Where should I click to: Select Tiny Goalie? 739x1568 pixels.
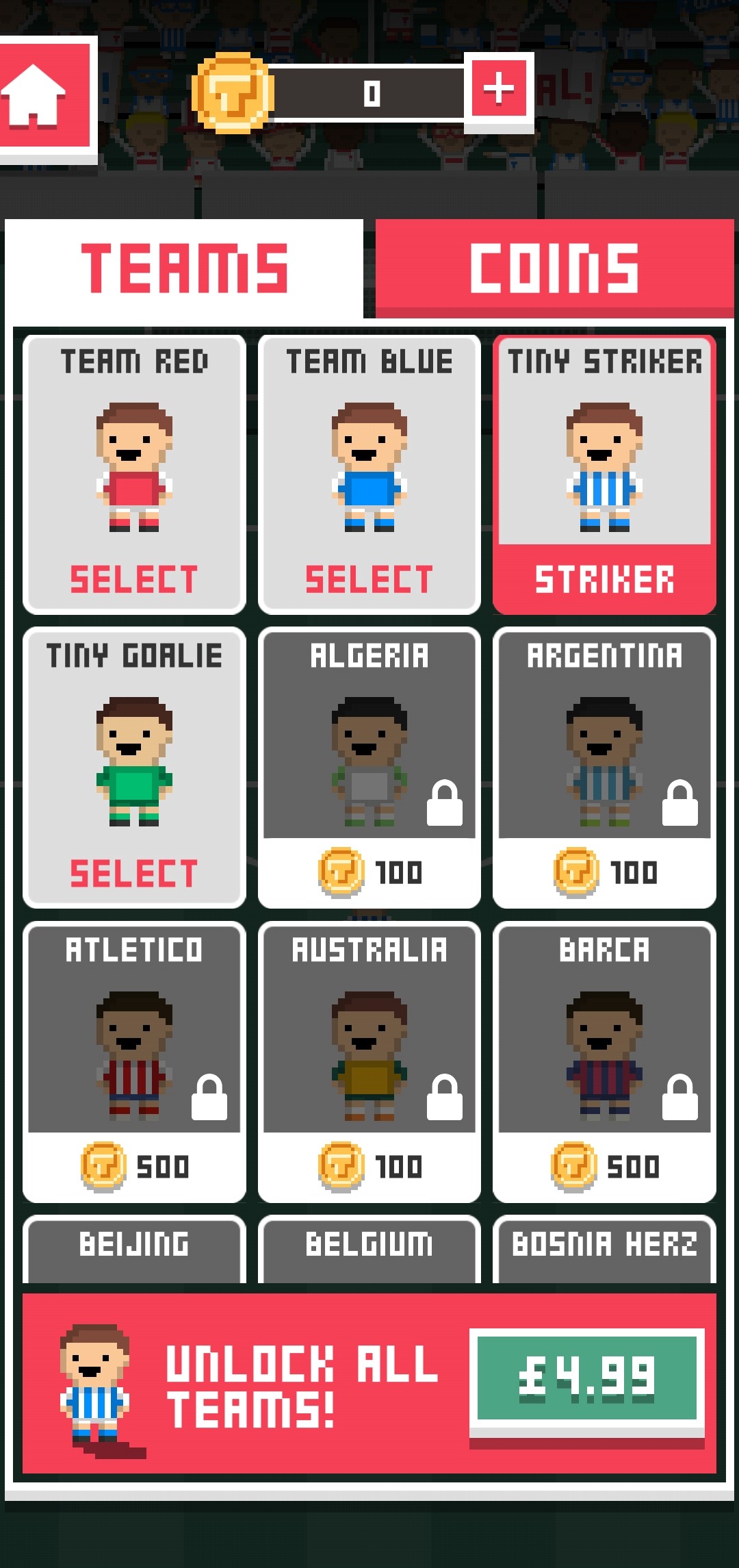pos(134,872)
